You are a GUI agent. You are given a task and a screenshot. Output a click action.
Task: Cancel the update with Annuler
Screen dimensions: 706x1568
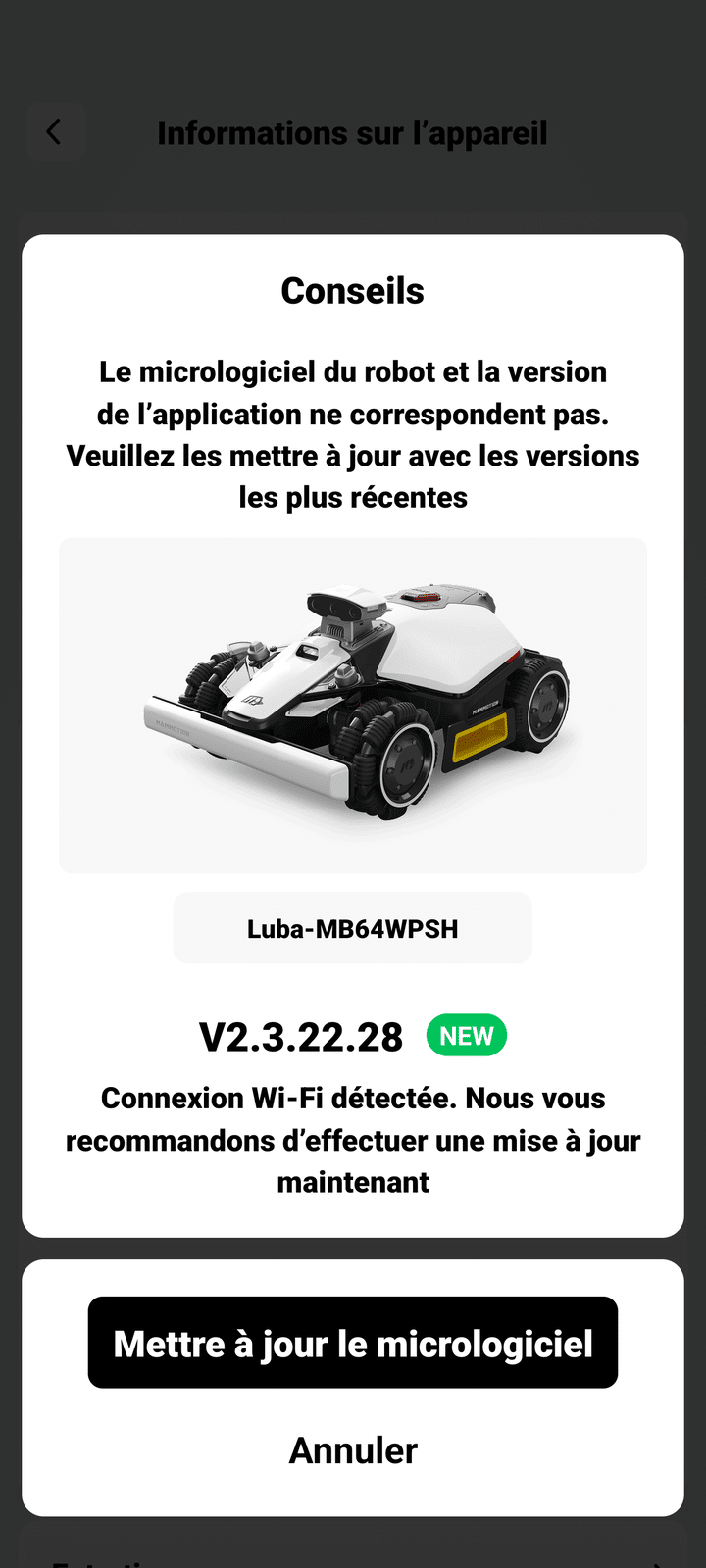pyautogui.click(x=353, y=1450)
